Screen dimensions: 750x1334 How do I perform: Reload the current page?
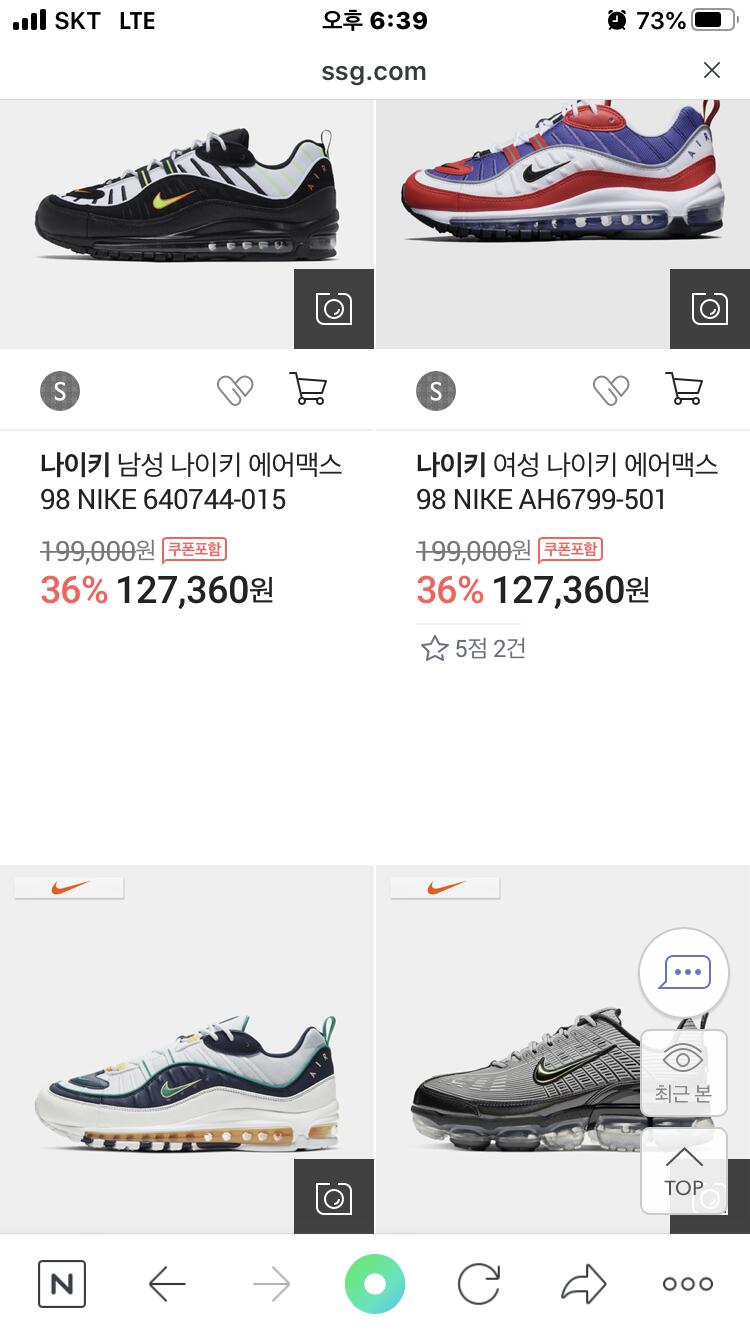(478, 1284)
